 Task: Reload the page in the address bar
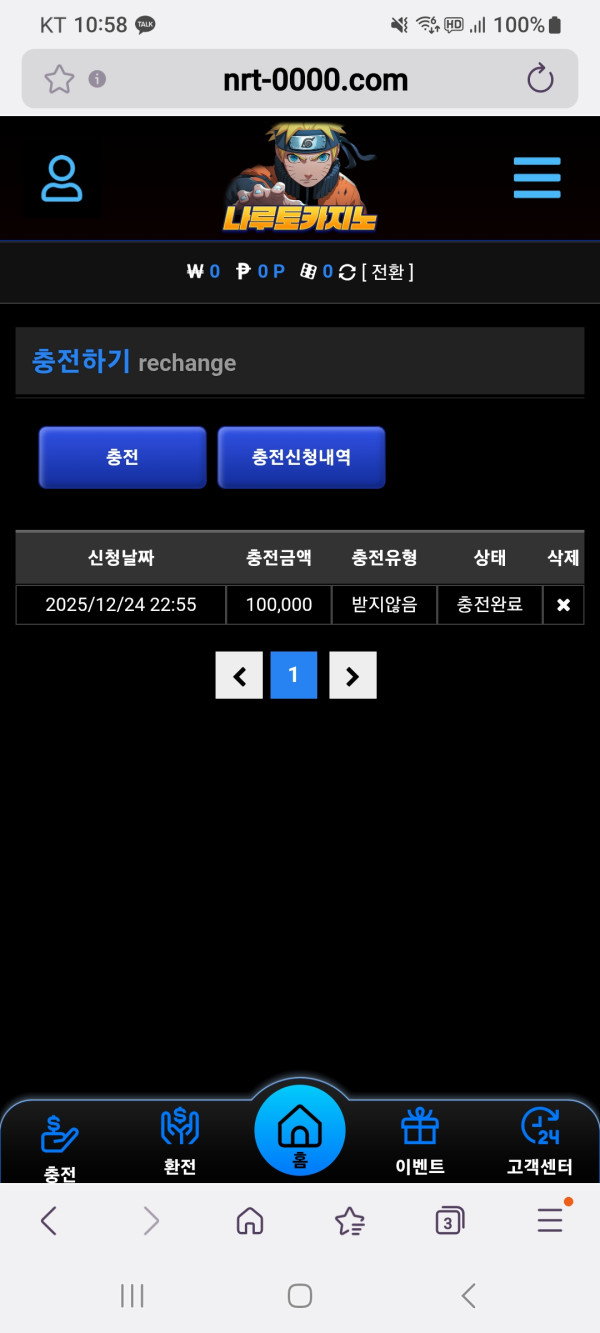point(540,79)
